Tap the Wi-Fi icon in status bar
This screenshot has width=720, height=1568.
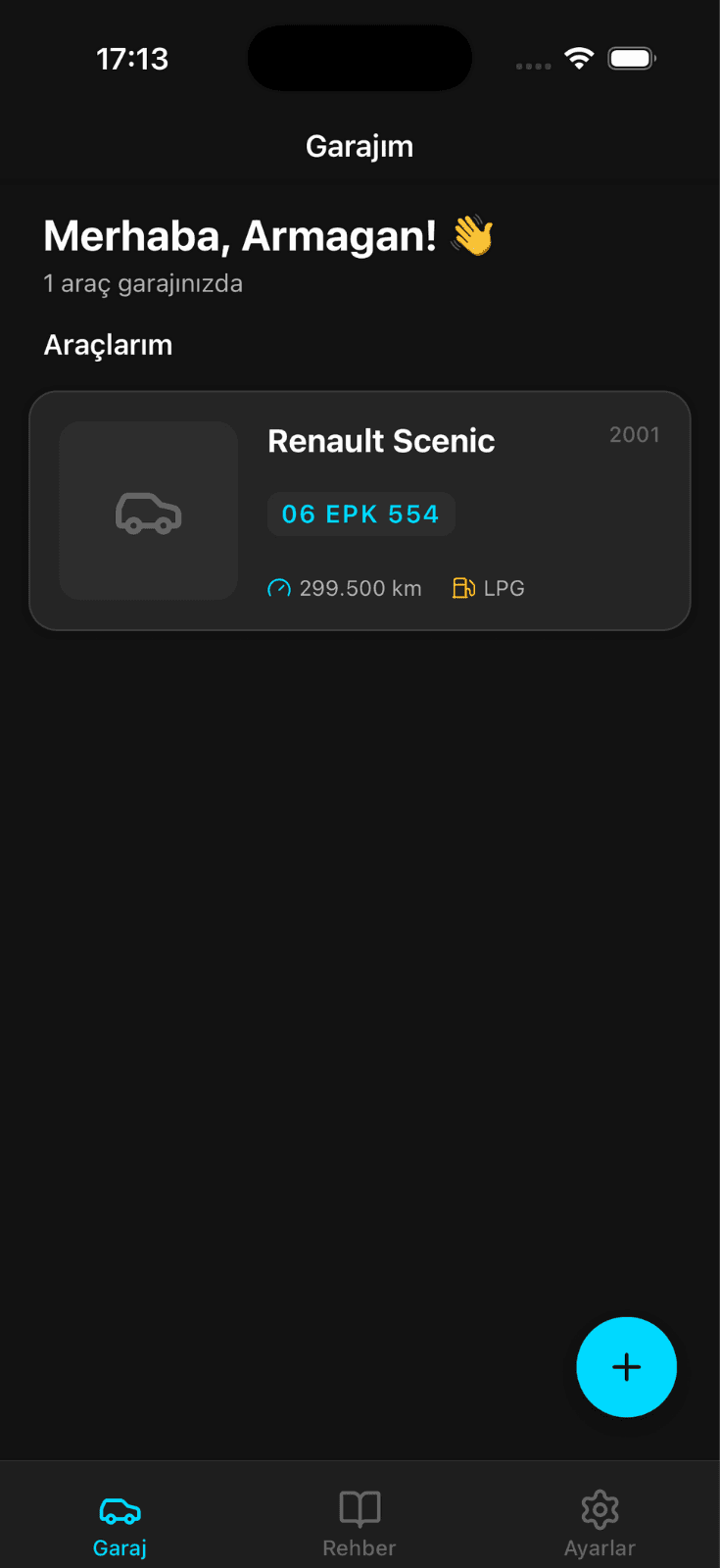pos(578,58)
